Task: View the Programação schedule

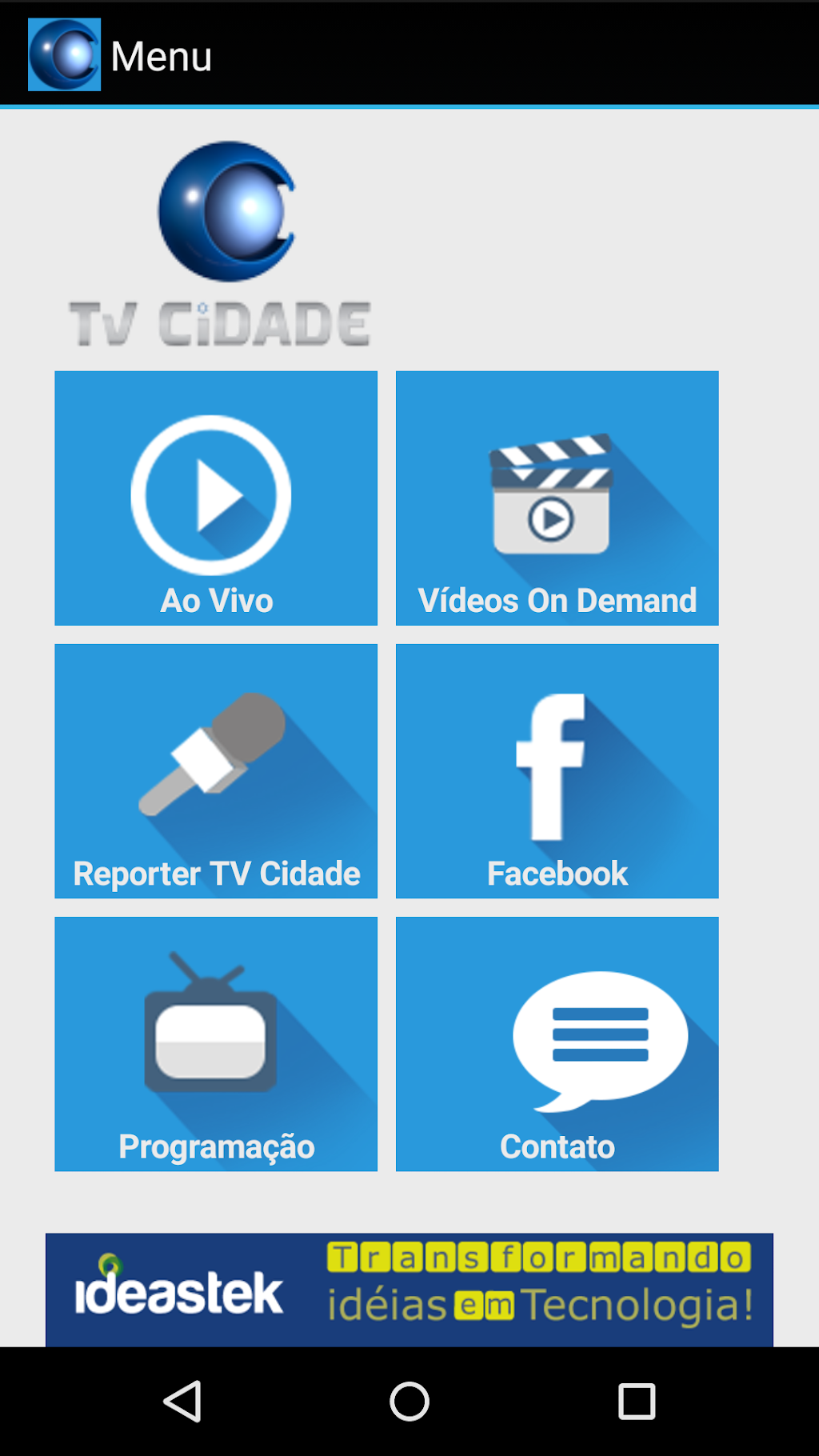Action: [x=216, y=1043]
